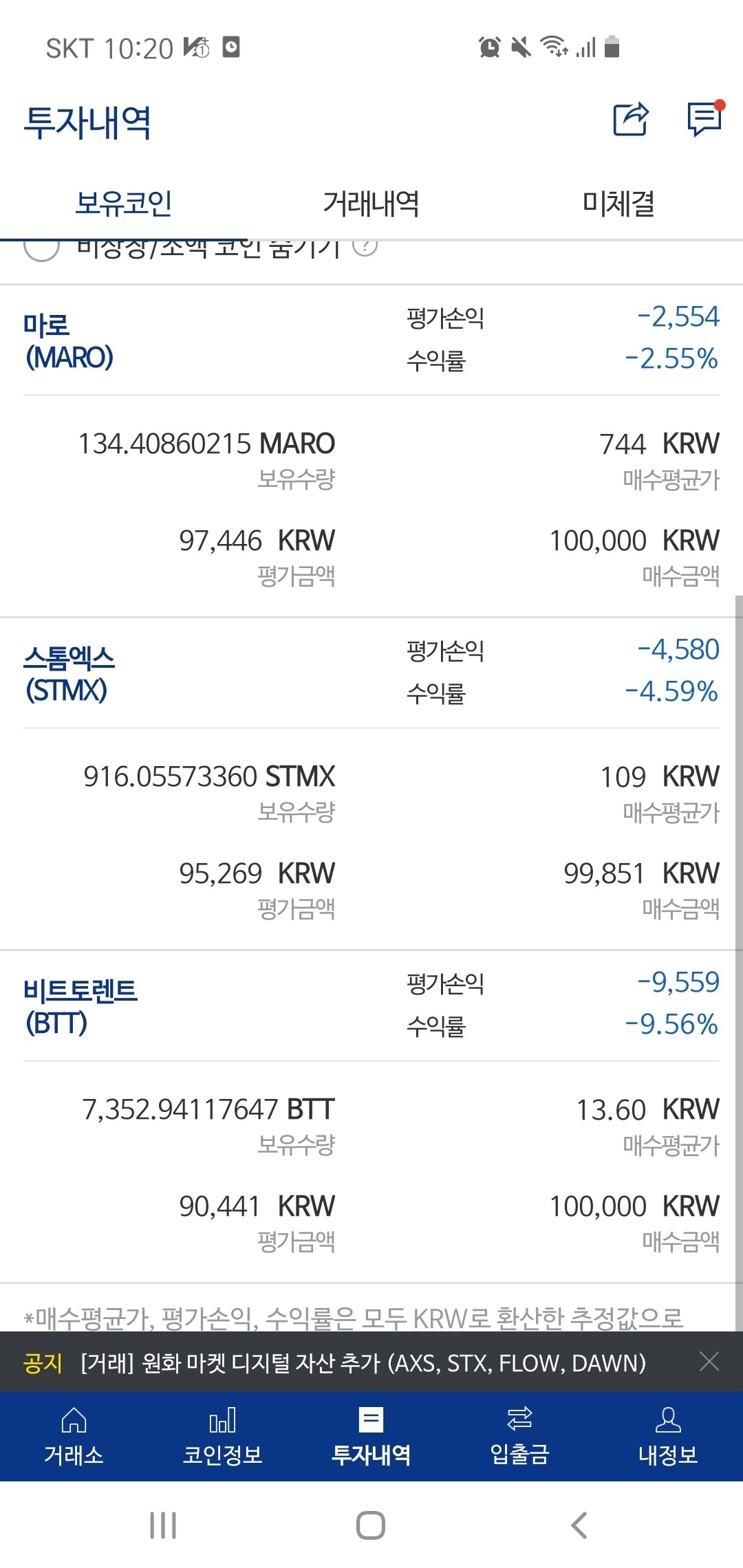This screenshot has width=743, height=1568.
Task: Dismiss the 공지 notice banner
Action: pyautogui.click(x=709, y=1361)
